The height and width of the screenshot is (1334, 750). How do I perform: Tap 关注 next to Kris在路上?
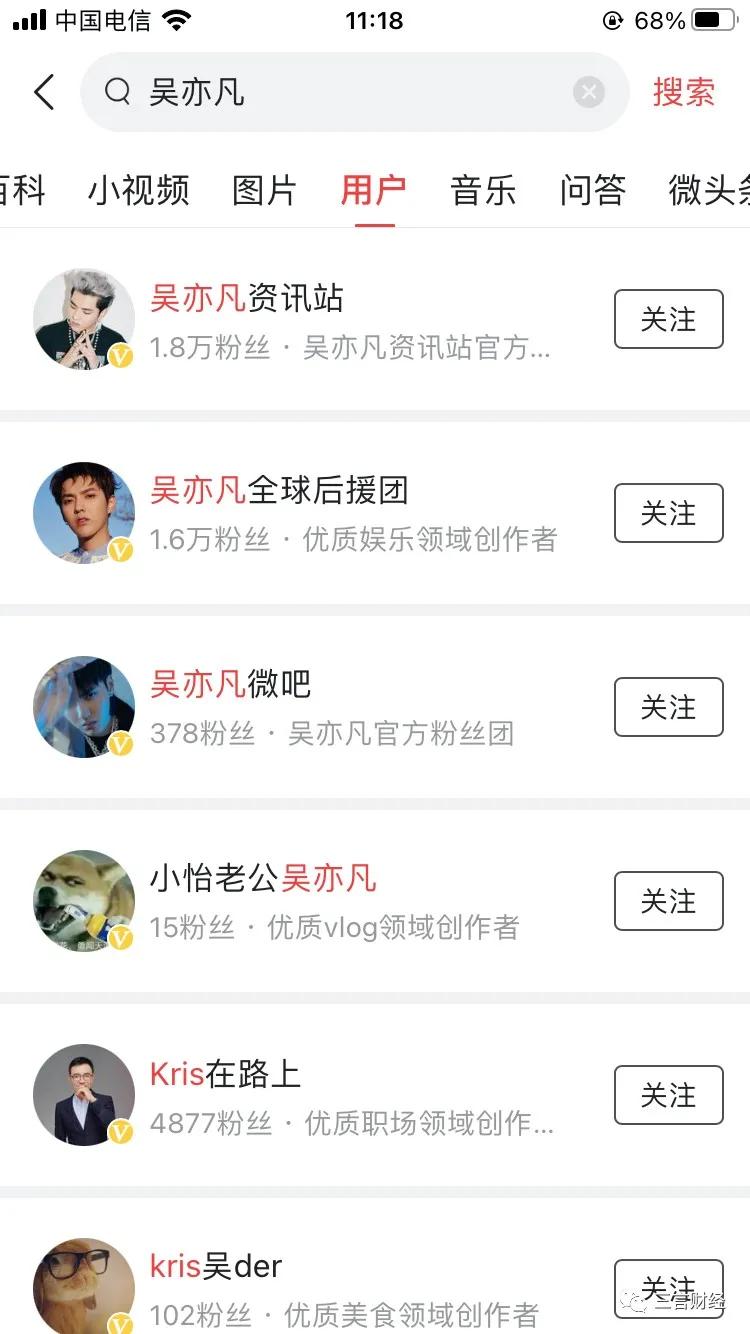[x=667, y=1095]
